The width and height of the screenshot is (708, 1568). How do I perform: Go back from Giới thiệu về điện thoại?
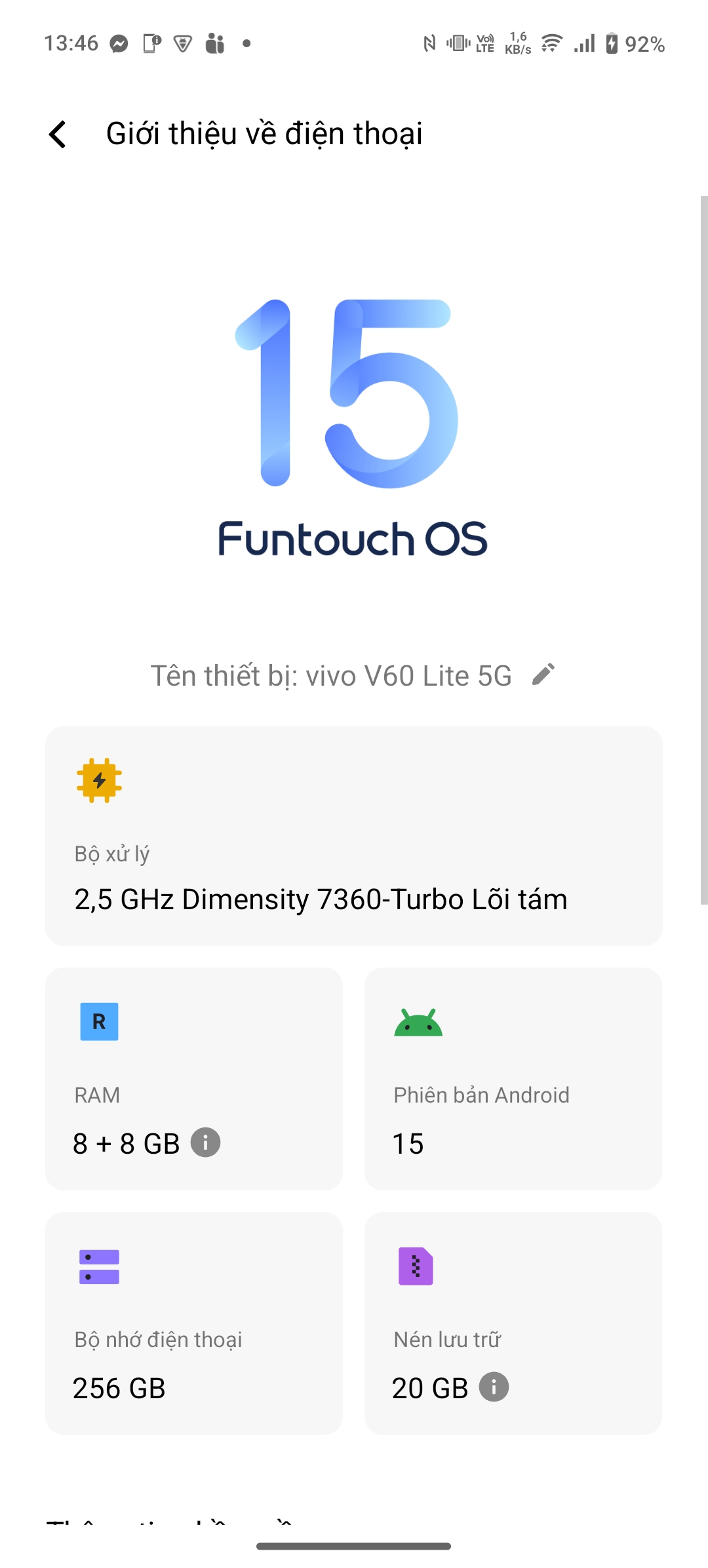tap(58, 134)
